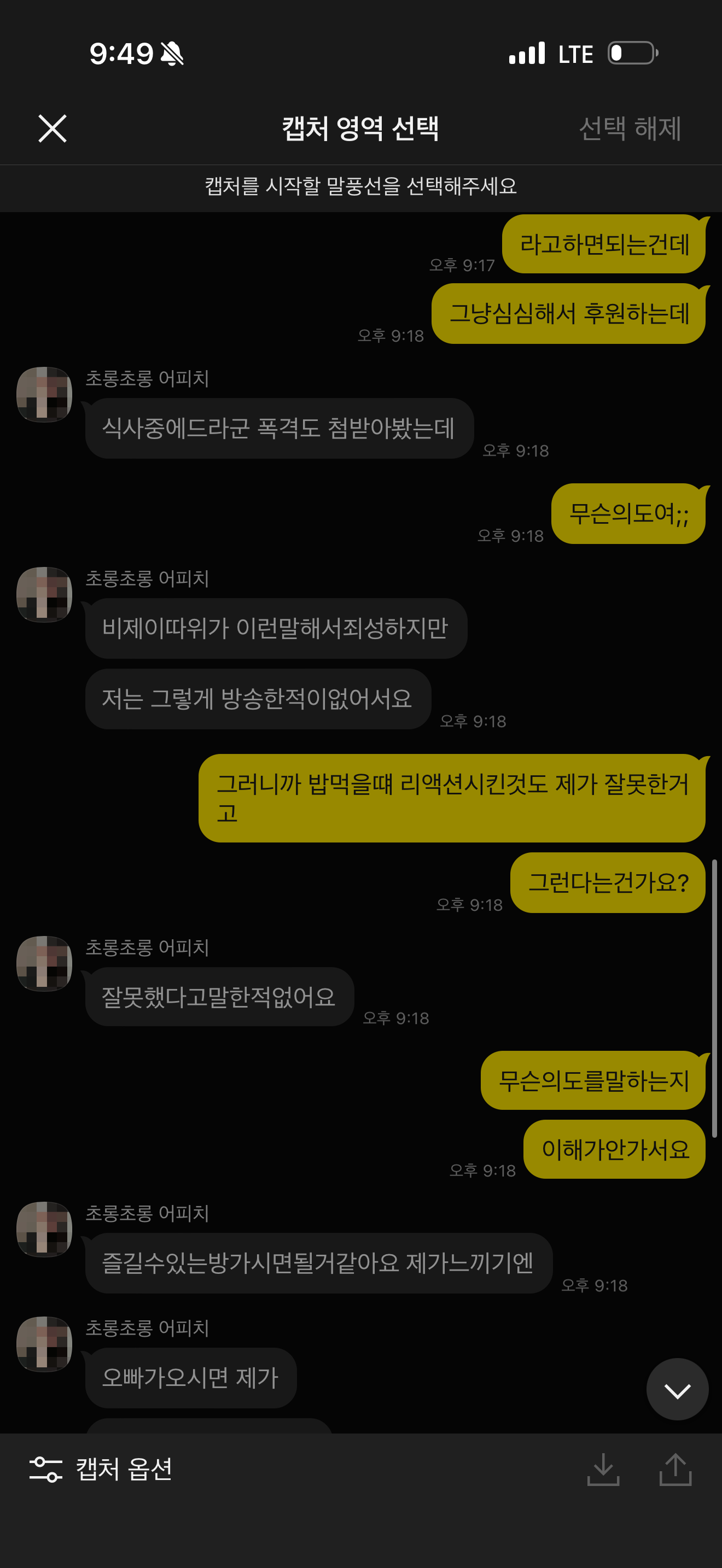Select the bubble 즐길수있는방가시면될거같아요

click(318, 1263)
